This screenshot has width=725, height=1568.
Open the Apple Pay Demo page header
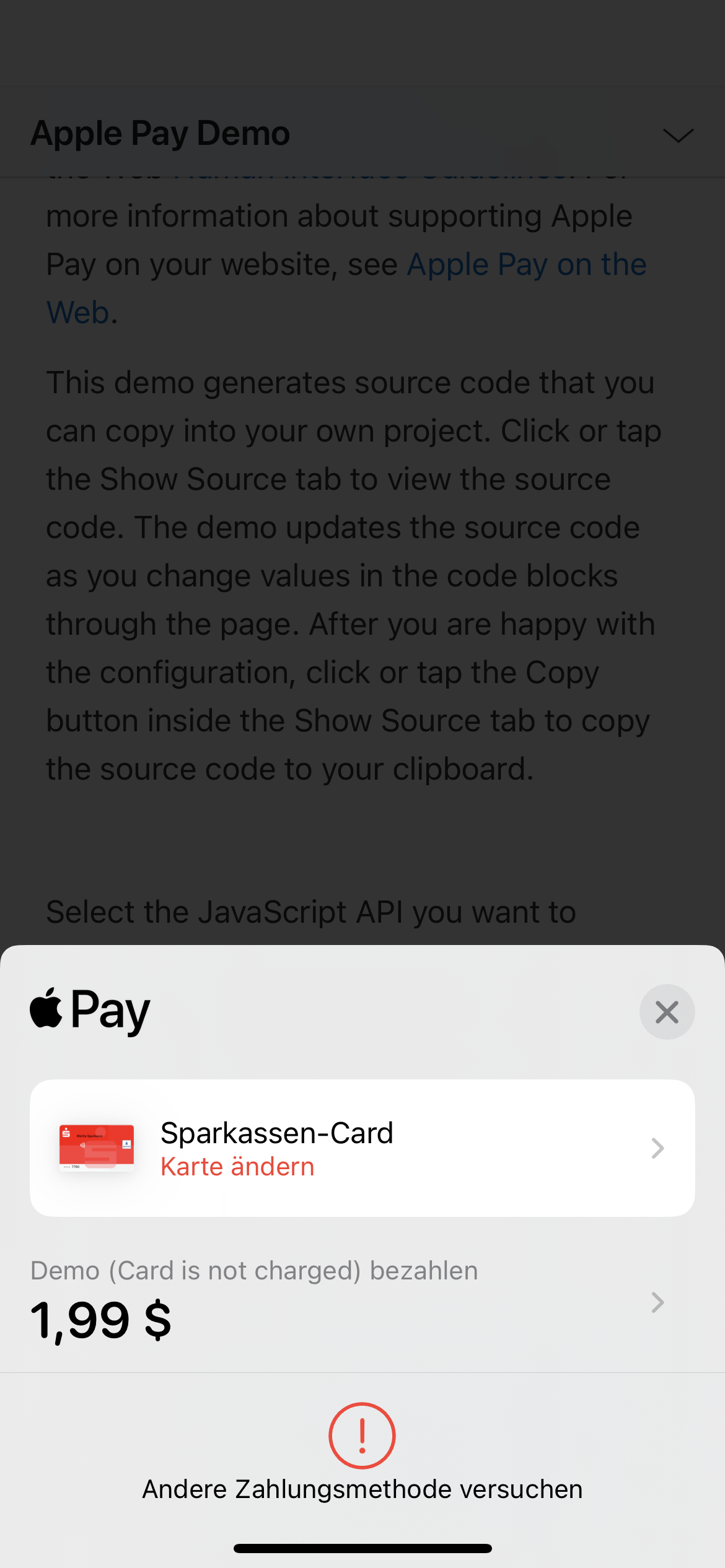tap(160, 133)
